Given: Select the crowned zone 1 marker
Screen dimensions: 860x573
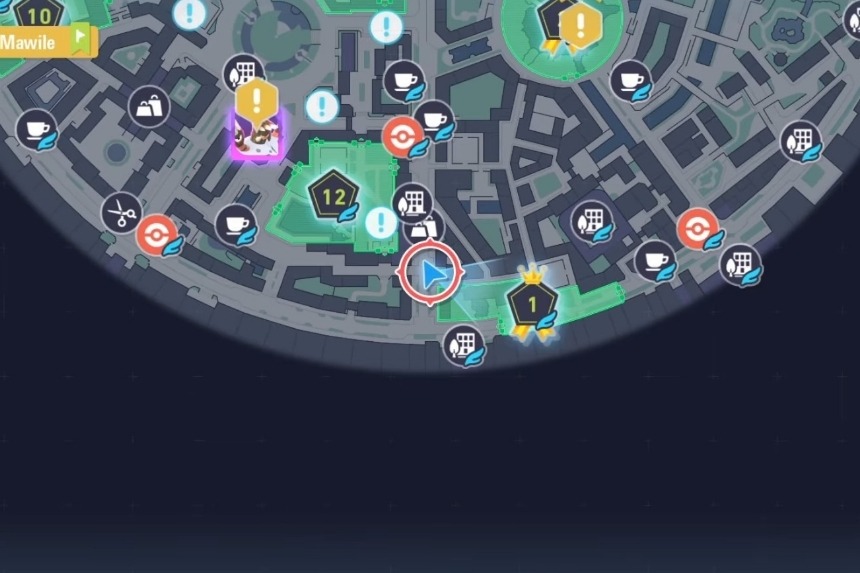Looking at the screenshot, I should point(532,303).
